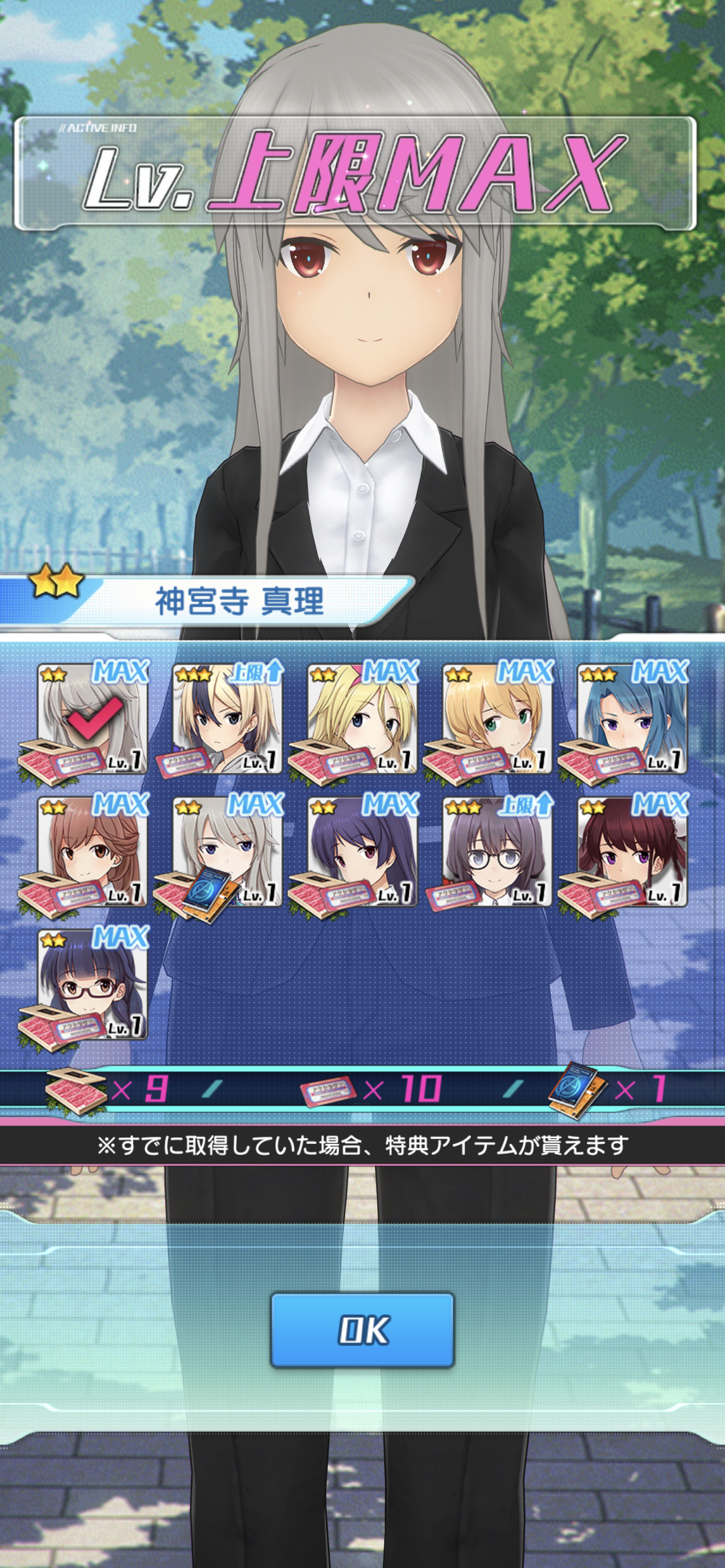
Task: Confirm results with the OK button
Action: point(362,1331)
